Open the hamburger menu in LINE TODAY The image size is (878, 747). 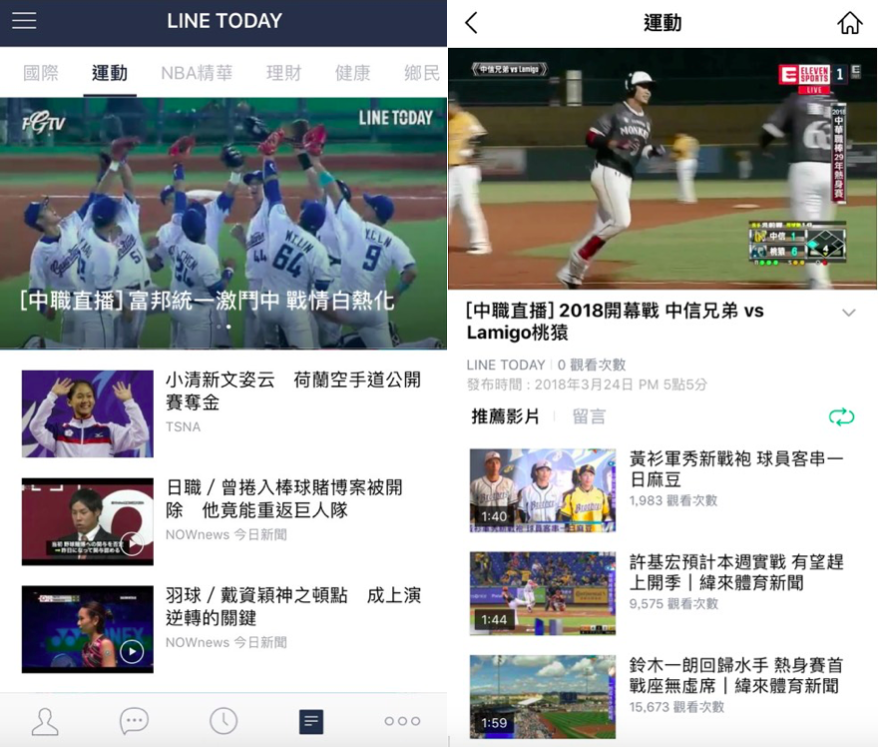pos(24,21)
